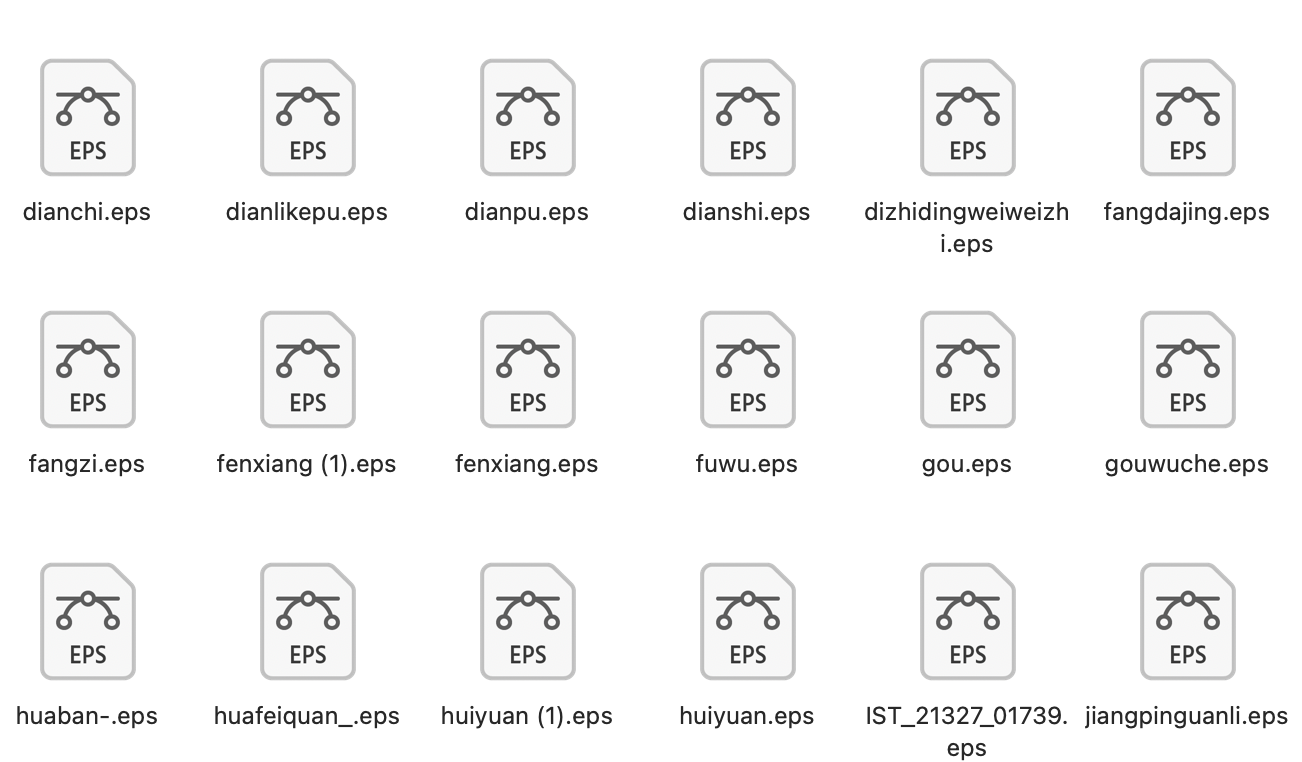
Task: Select huiyuan (1).eps file
Action: [528, 622]
